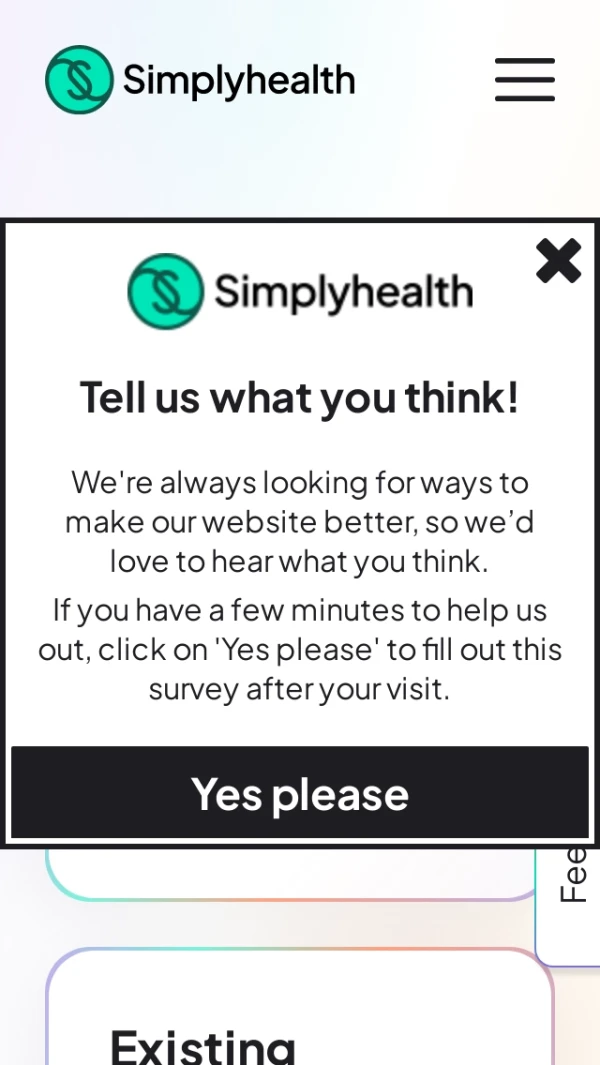Viewport: 600px width, 1065px height.
Task: Go to the Simplyhealth homepage via header logo
Action: (x=200, y=80)
